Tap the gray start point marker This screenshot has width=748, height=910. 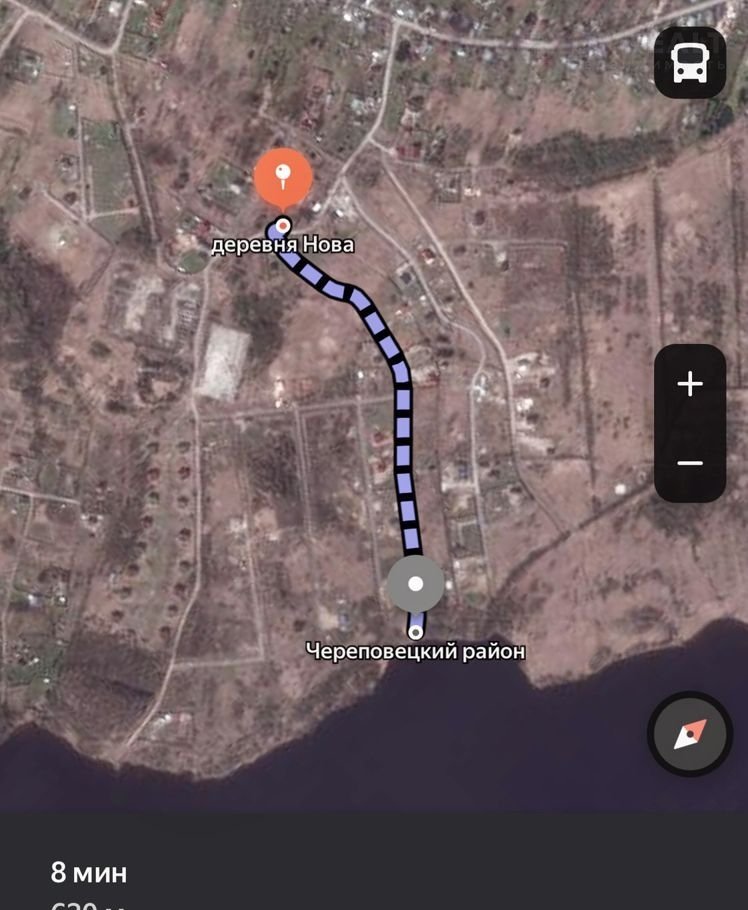[x=416, y=585]
